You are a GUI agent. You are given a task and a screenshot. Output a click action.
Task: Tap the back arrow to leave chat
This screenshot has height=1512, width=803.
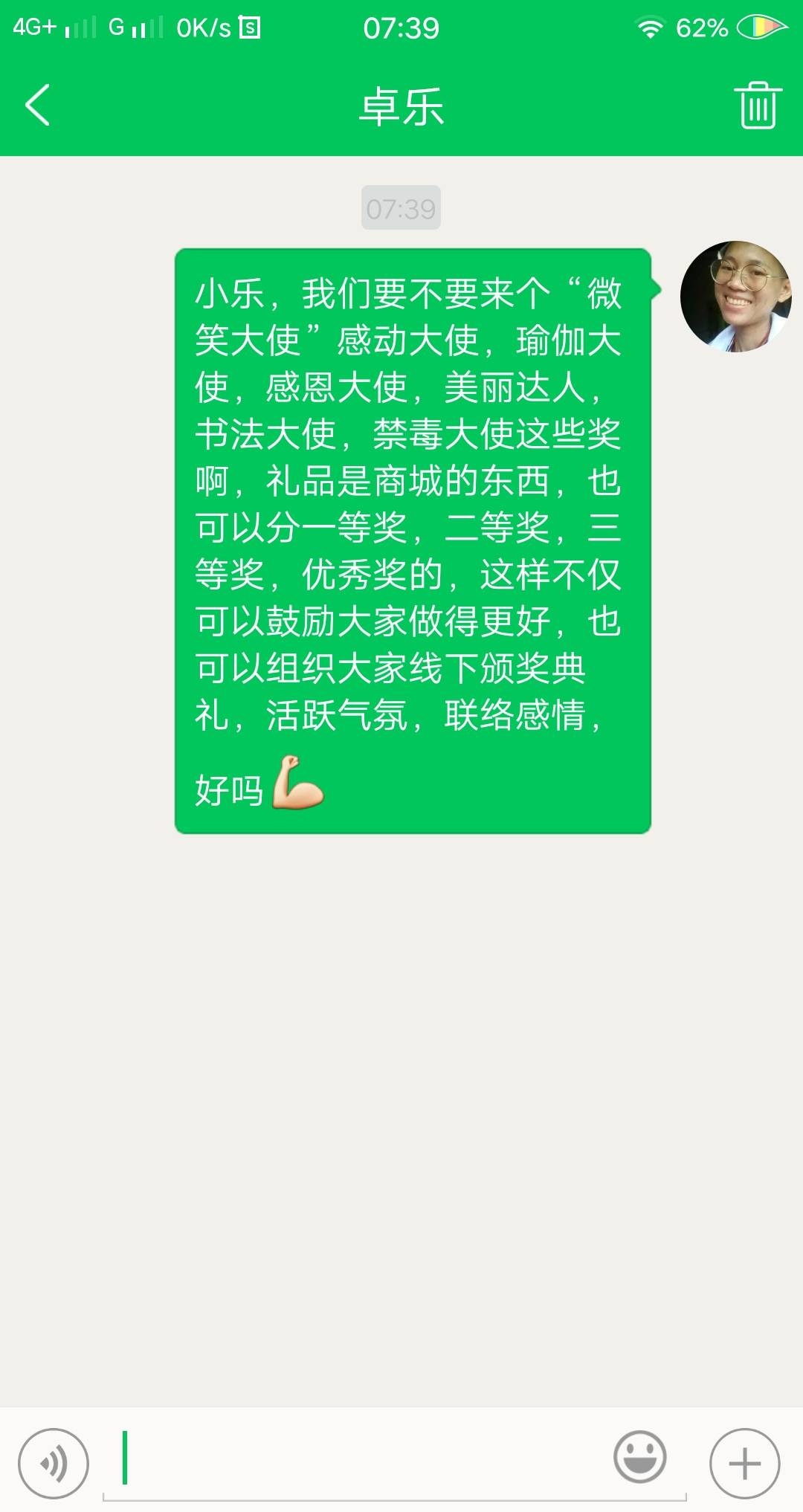tap(39, 104)
